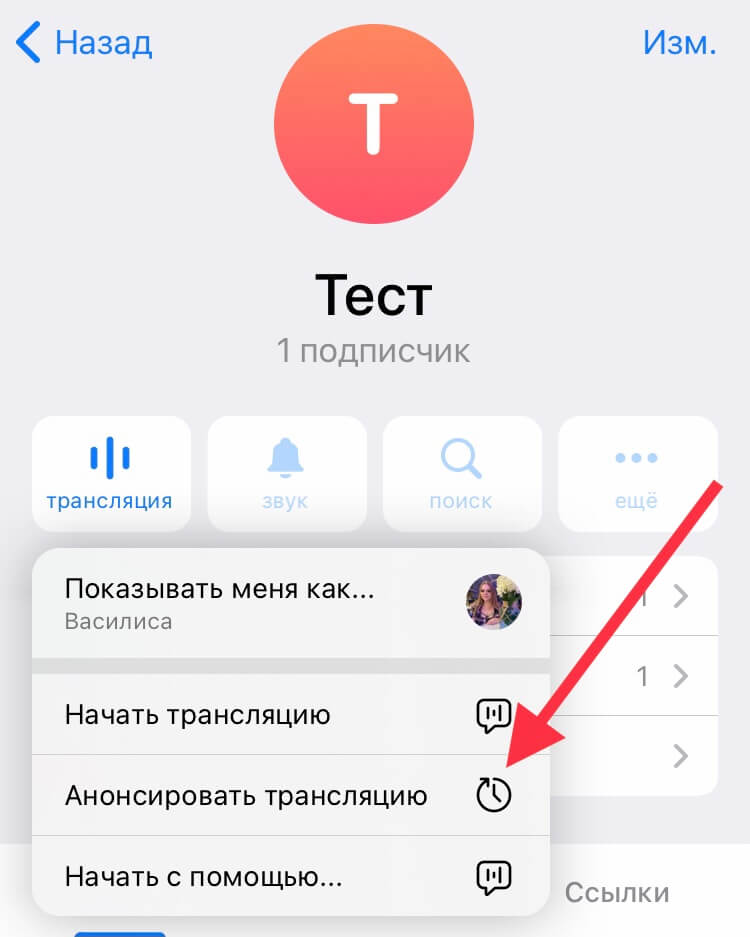
Task: Go back with the Назад button
Action: pos(85,43)
